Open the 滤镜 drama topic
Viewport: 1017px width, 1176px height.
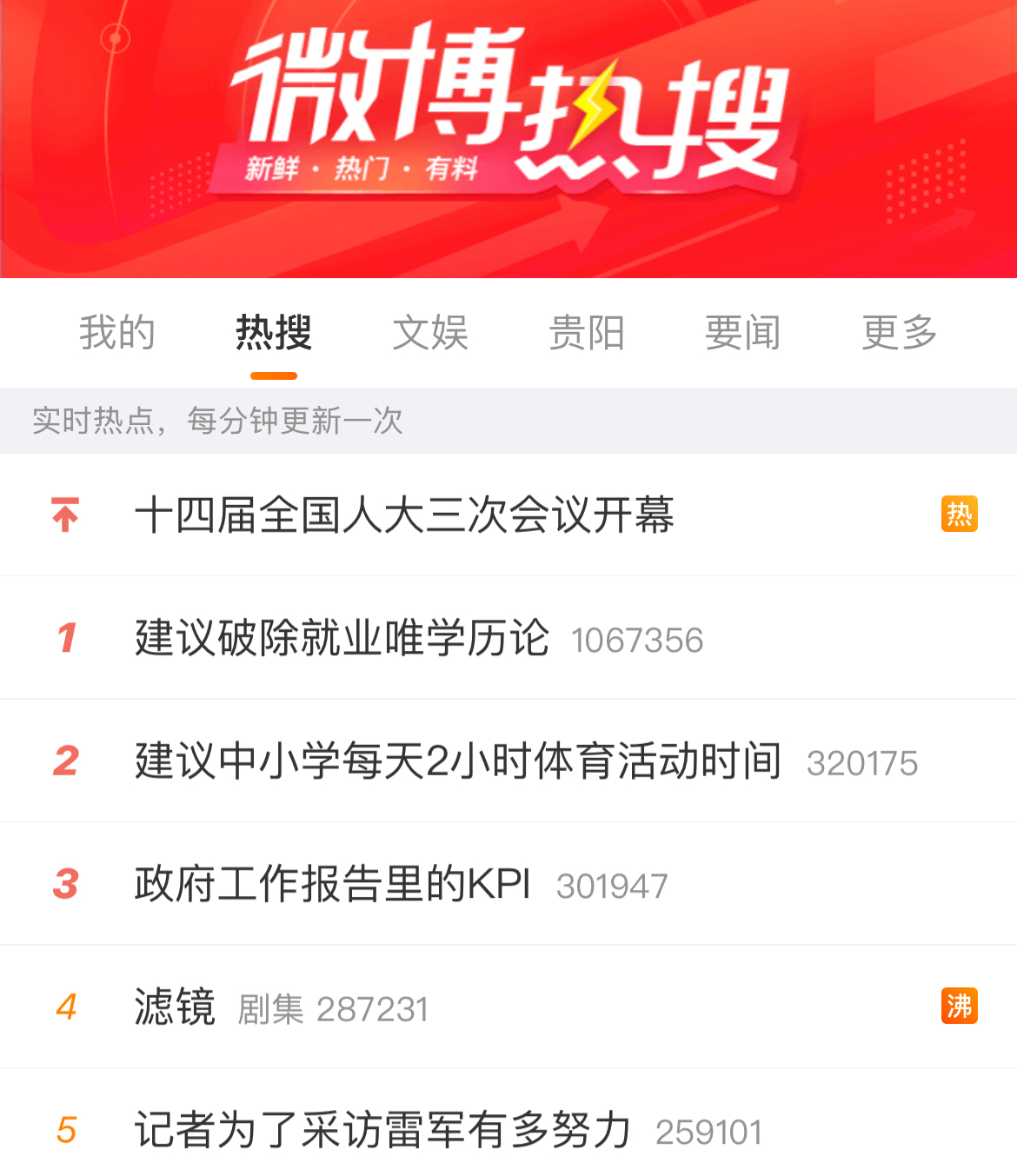click(175, 1007)
